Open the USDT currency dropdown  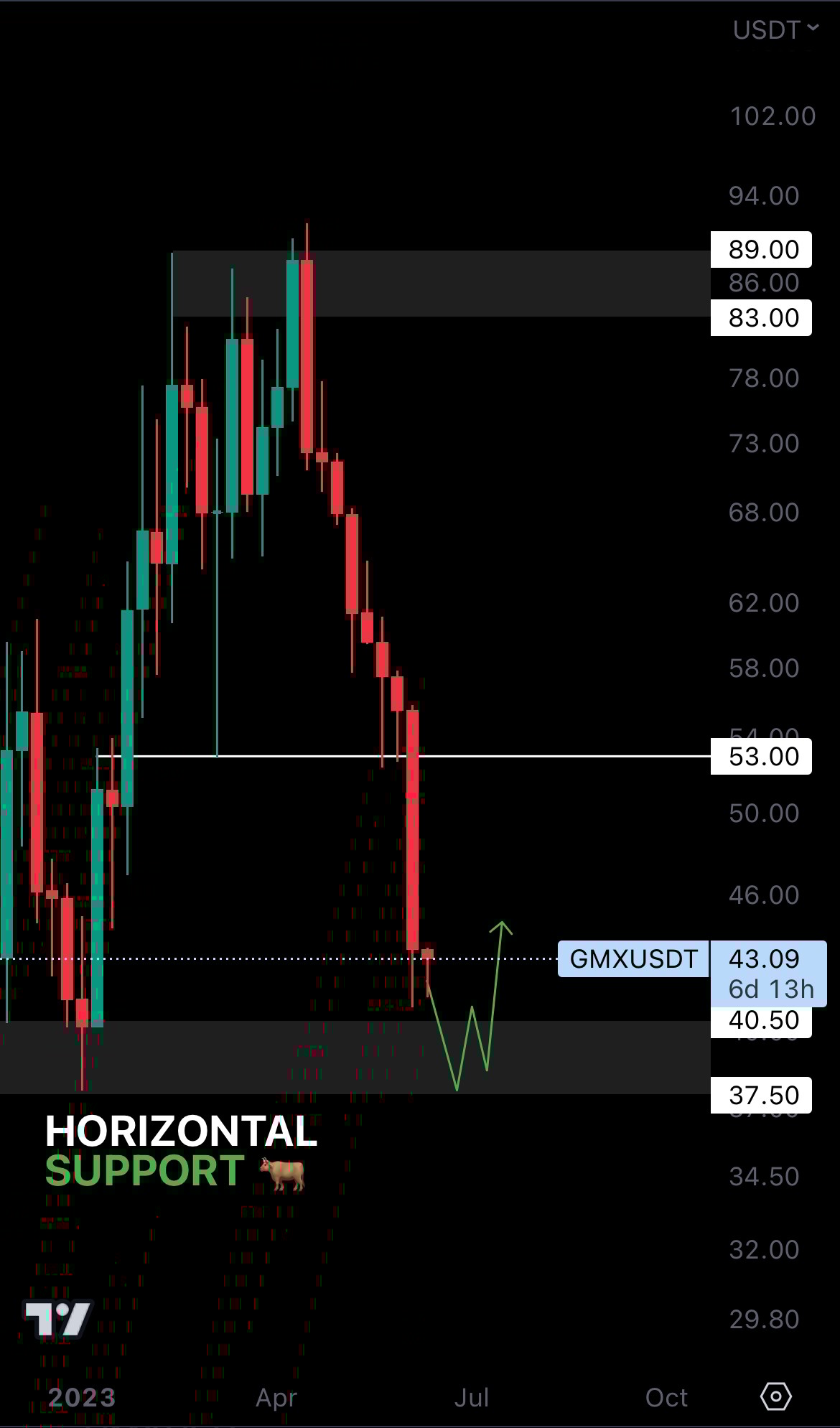click(775, 30)
